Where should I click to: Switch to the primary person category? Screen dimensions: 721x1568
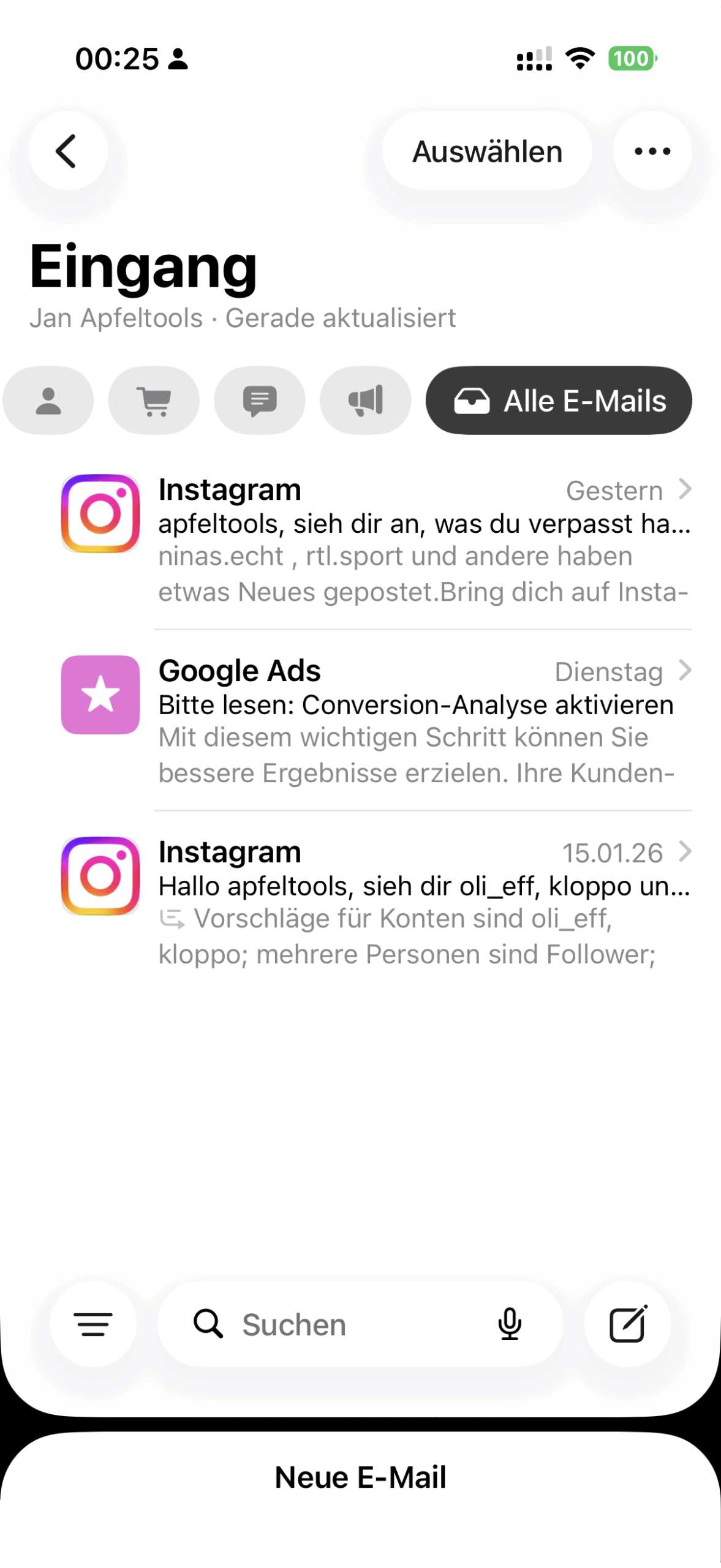click(48, 401)
